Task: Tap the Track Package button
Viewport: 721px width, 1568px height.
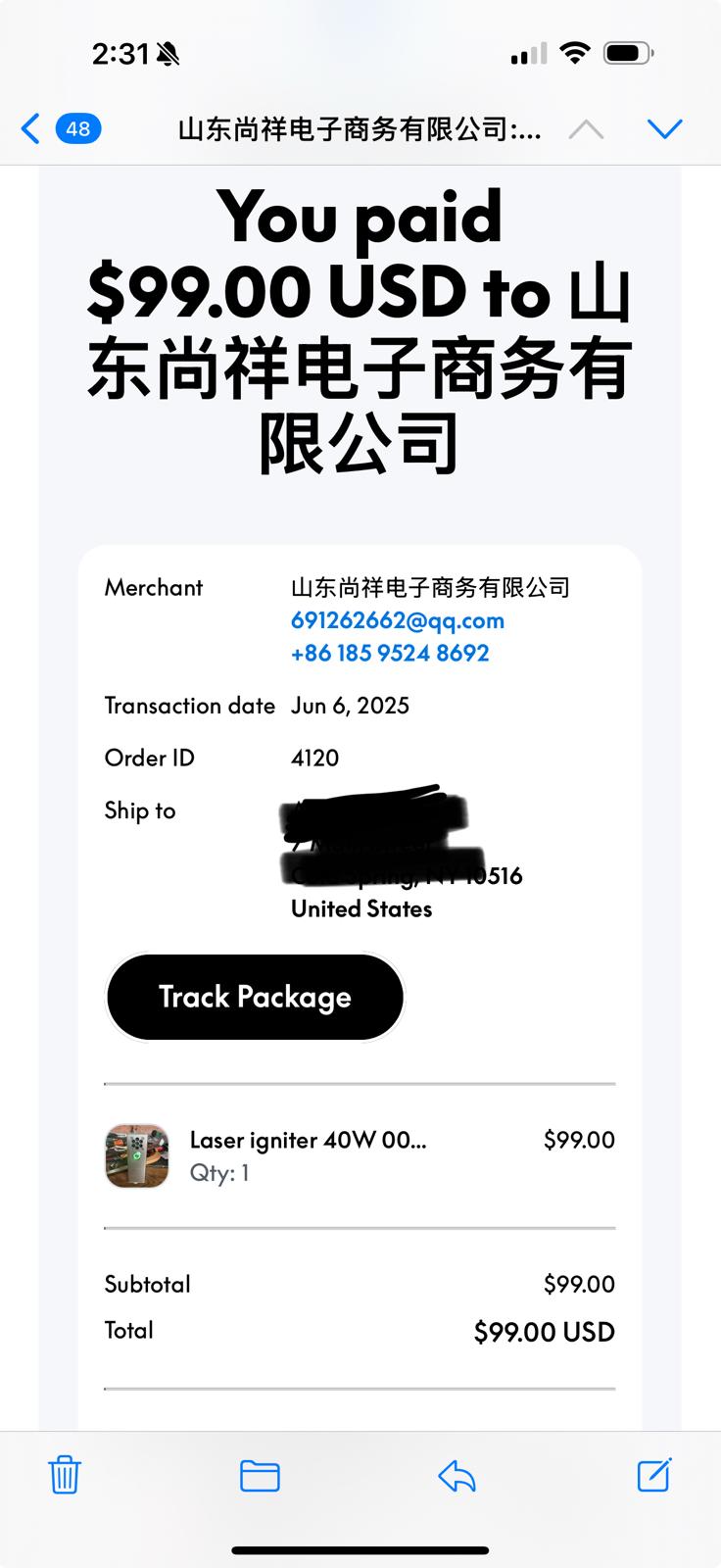Action: coord(255,997)
